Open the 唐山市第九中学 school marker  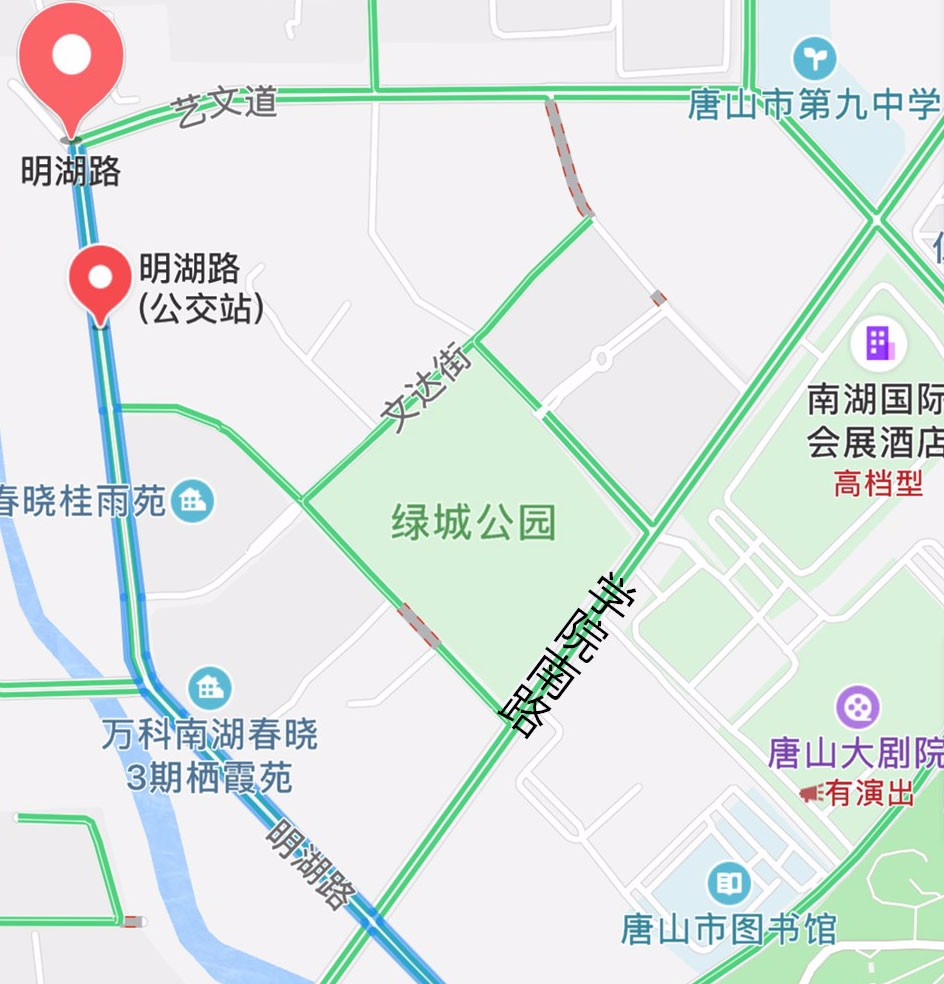(x=815, y=59)
